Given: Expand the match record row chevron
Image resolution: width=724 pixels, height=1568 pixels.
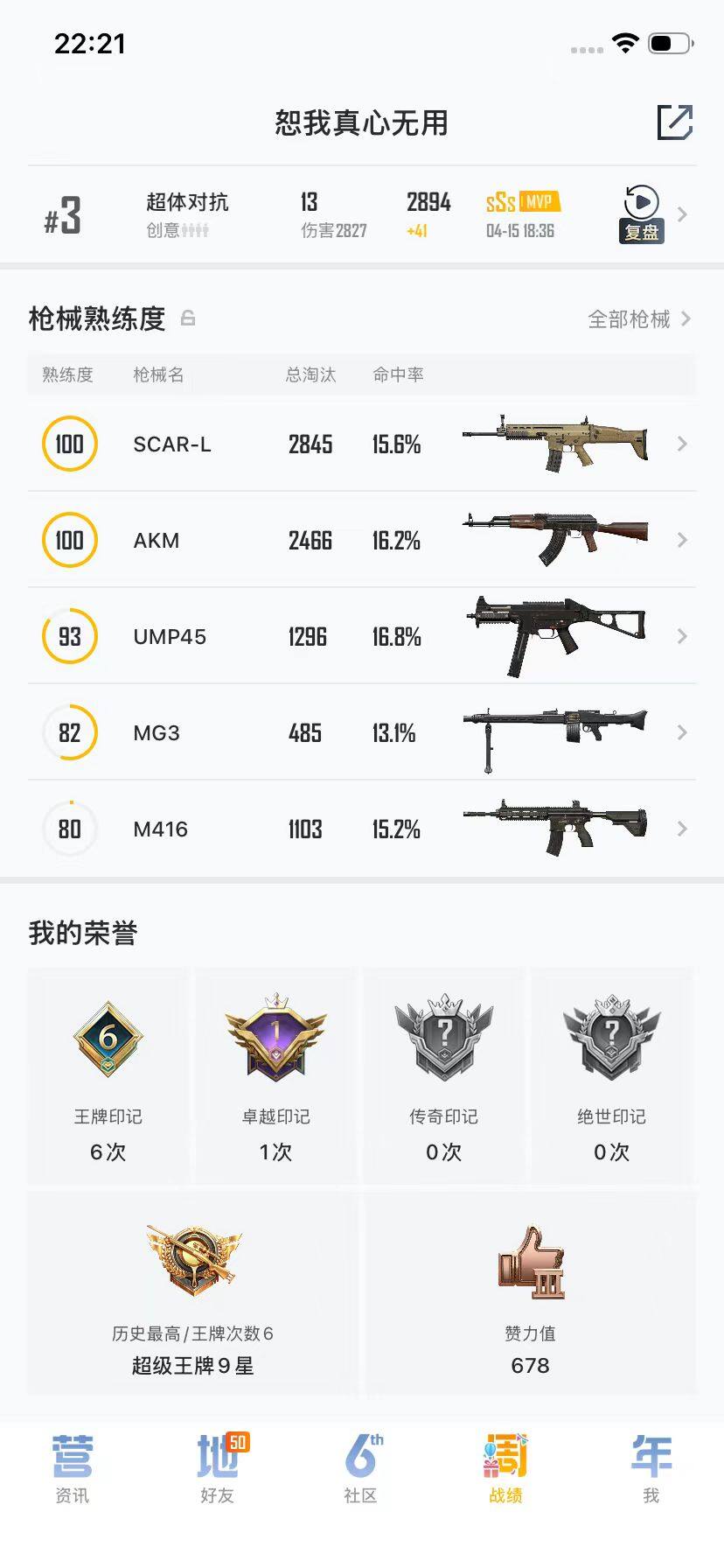Looking at the screenshot, I should 682,213.
